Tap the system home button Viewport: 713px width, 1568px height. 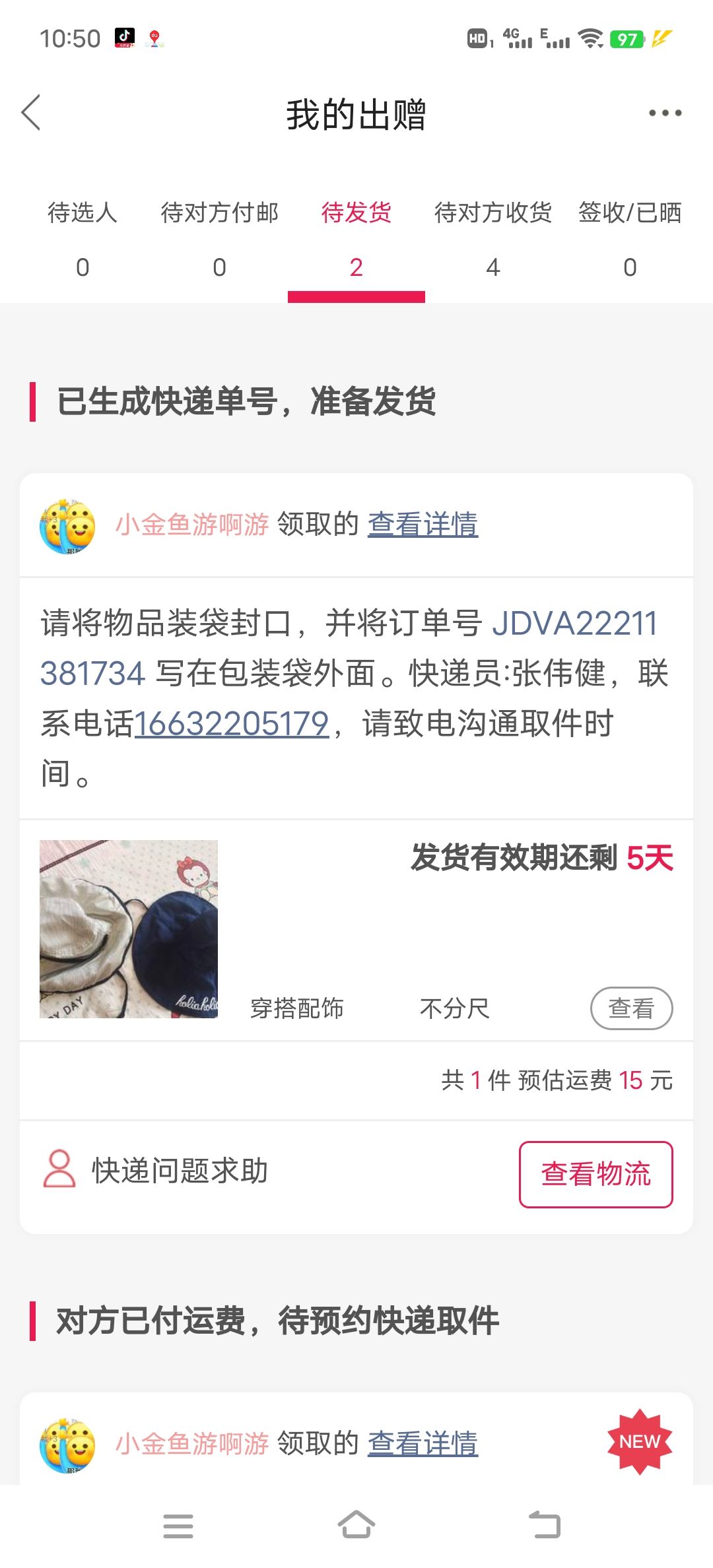pos(356,1525)
